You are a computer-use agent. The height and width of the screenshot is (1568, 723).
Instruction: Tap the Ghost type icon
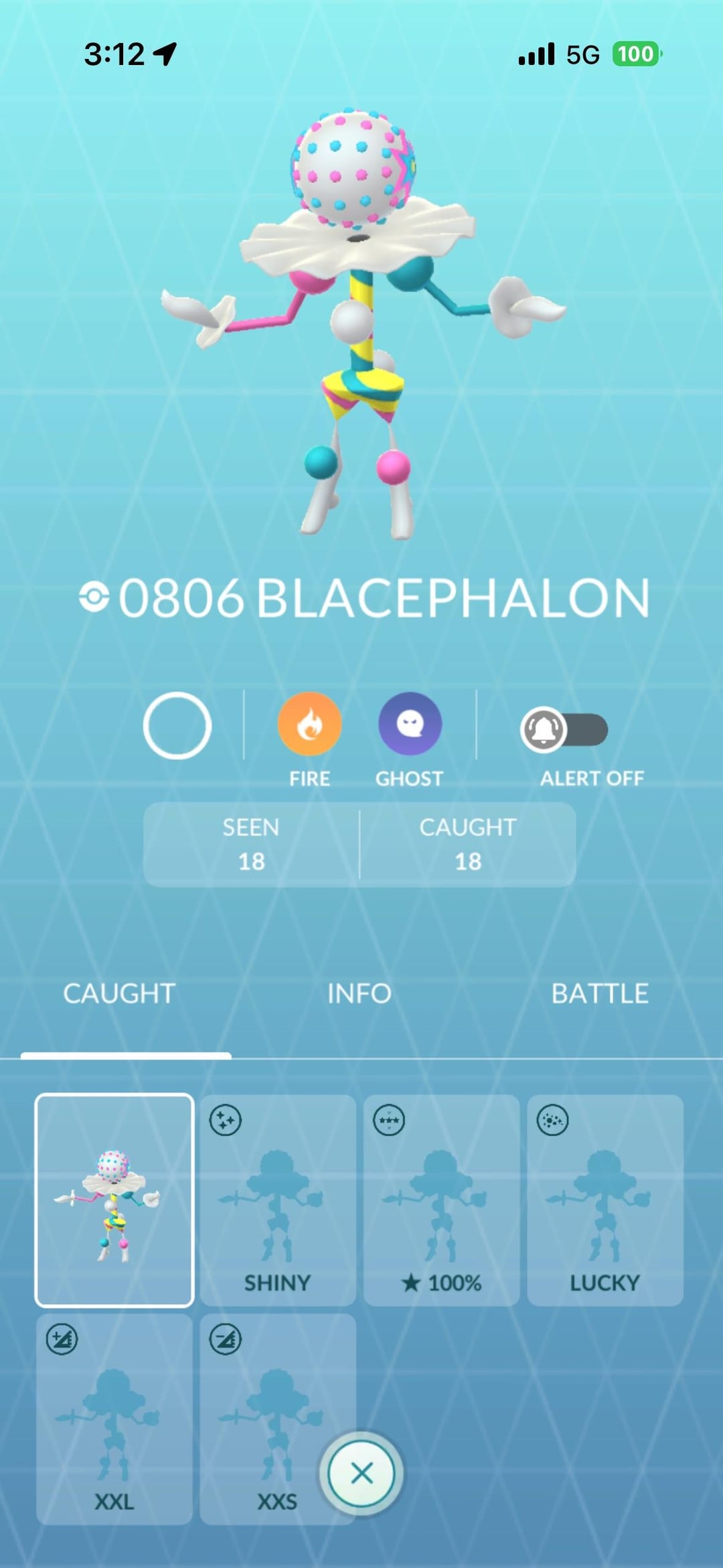pos(410,724)
